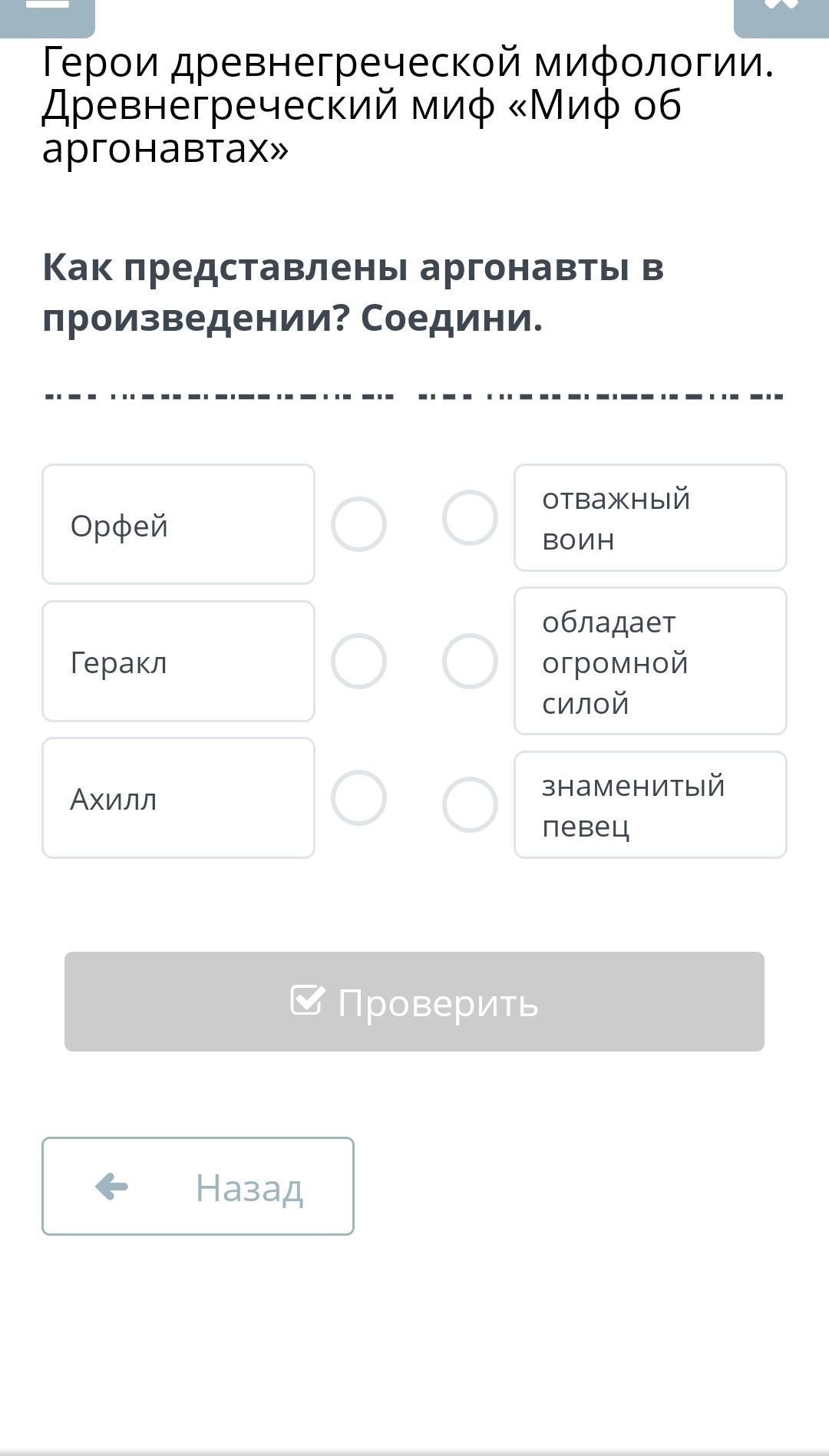The image size is (829, 1456).
Task: Go back with the Назад button
Action: coord(198,1186)
